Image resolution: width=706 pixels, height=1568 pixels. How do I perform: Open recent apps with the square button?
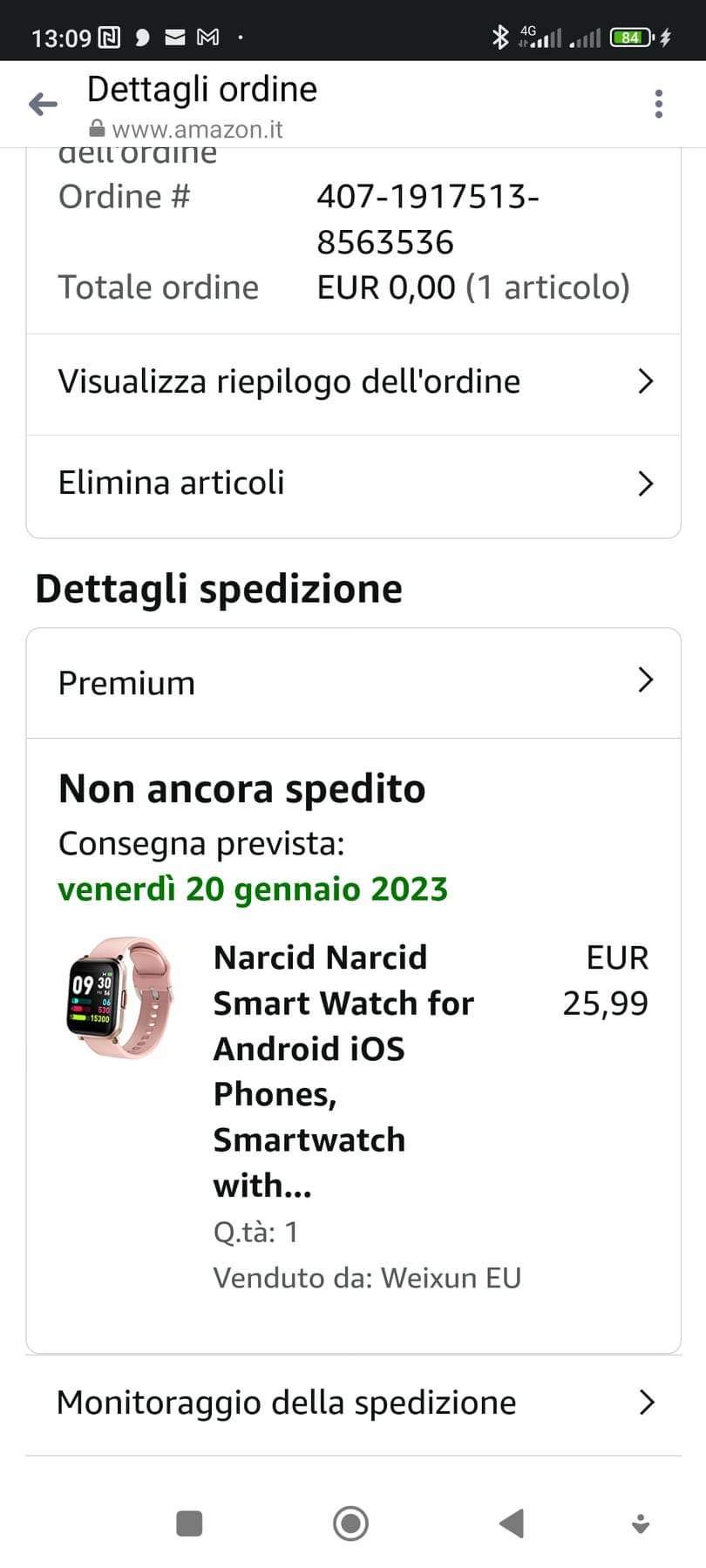(189, 1524)
